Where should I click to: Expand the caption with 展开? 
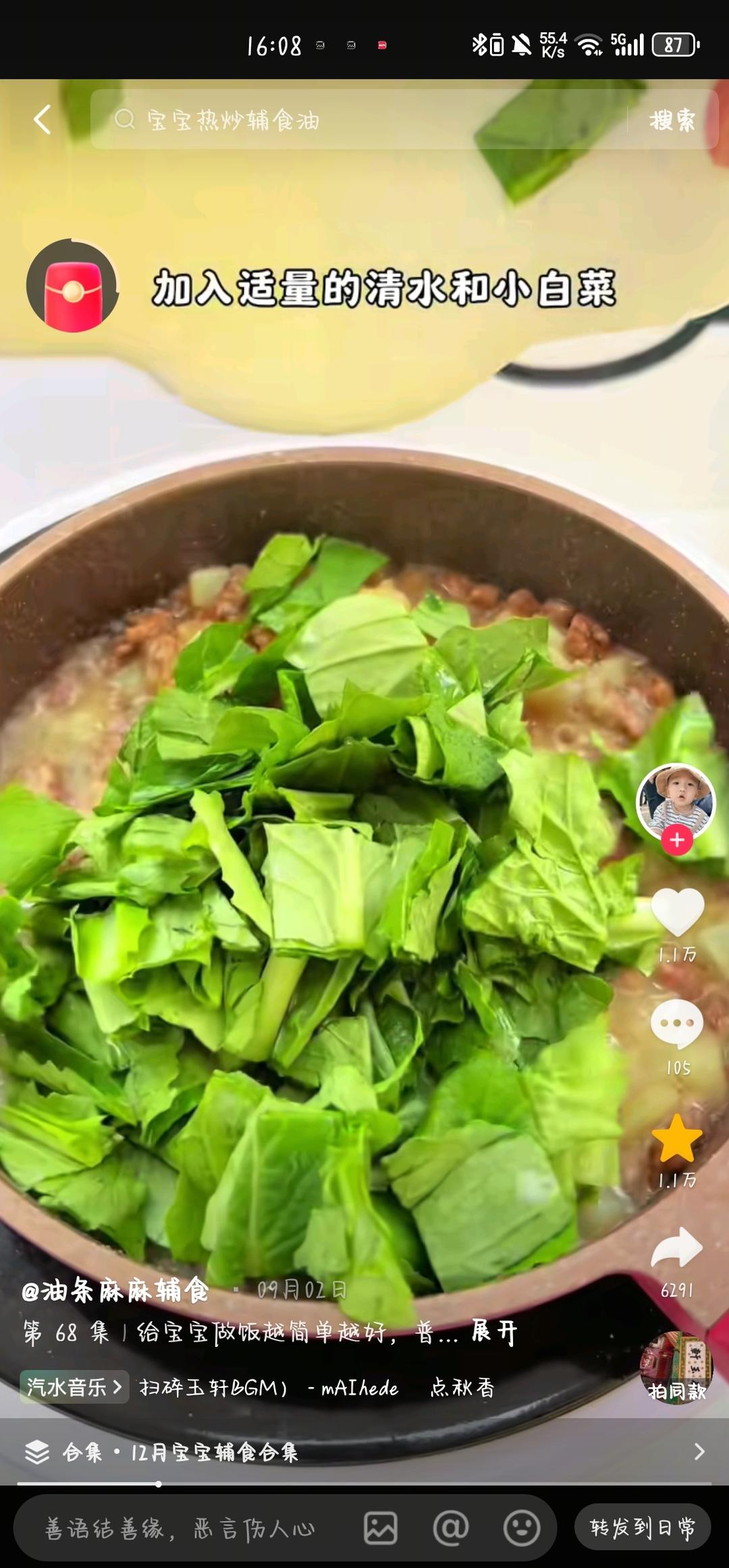click(495, 1333)
